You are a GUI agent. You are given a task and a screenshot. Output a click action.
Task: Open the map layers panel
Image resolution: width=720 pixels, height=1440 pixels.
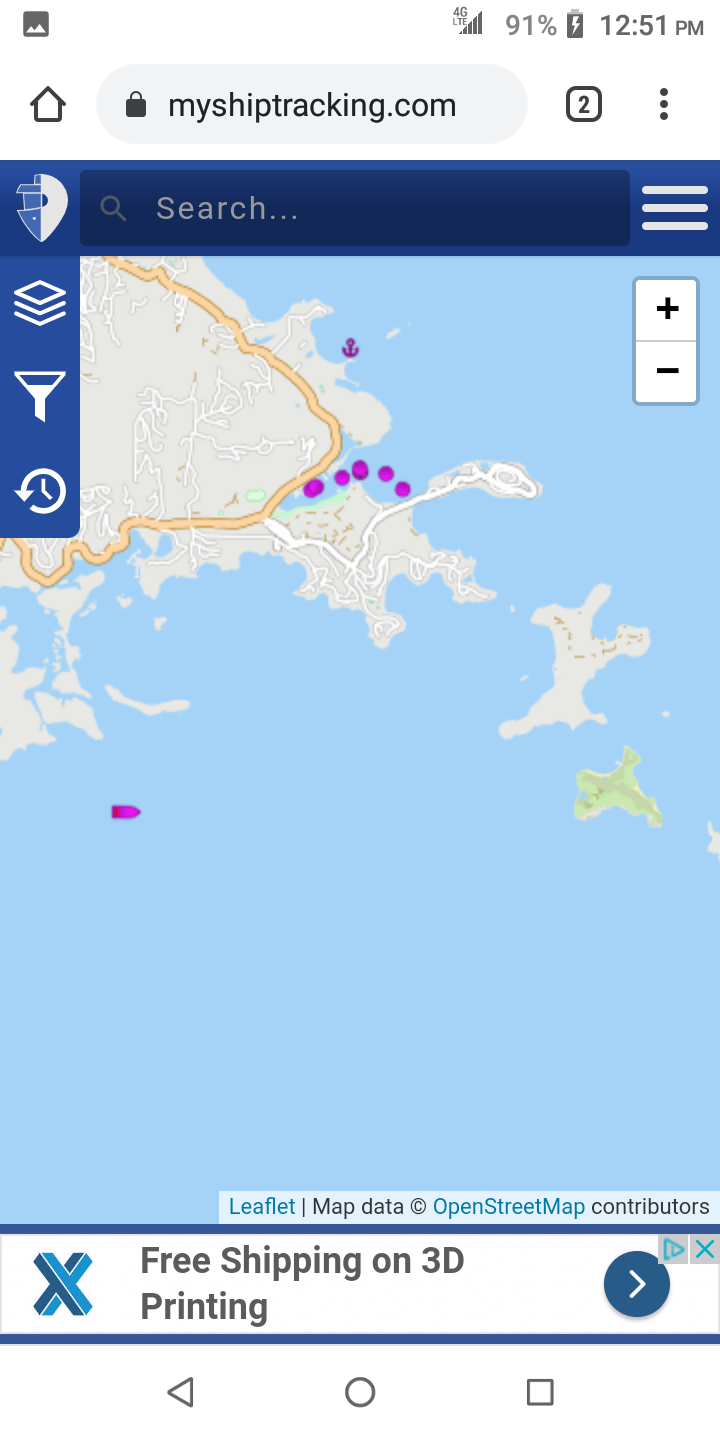(40, 302)
